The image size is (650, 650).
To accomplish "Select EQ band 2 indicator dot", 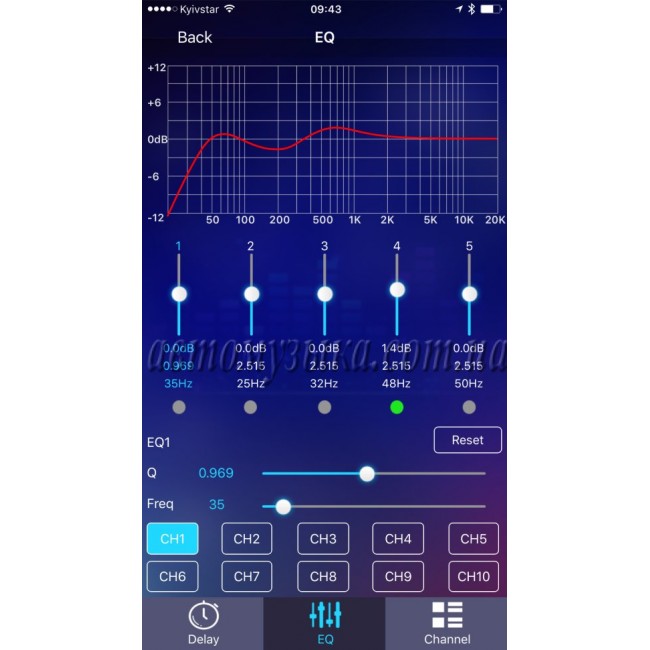I will (250, 407).
